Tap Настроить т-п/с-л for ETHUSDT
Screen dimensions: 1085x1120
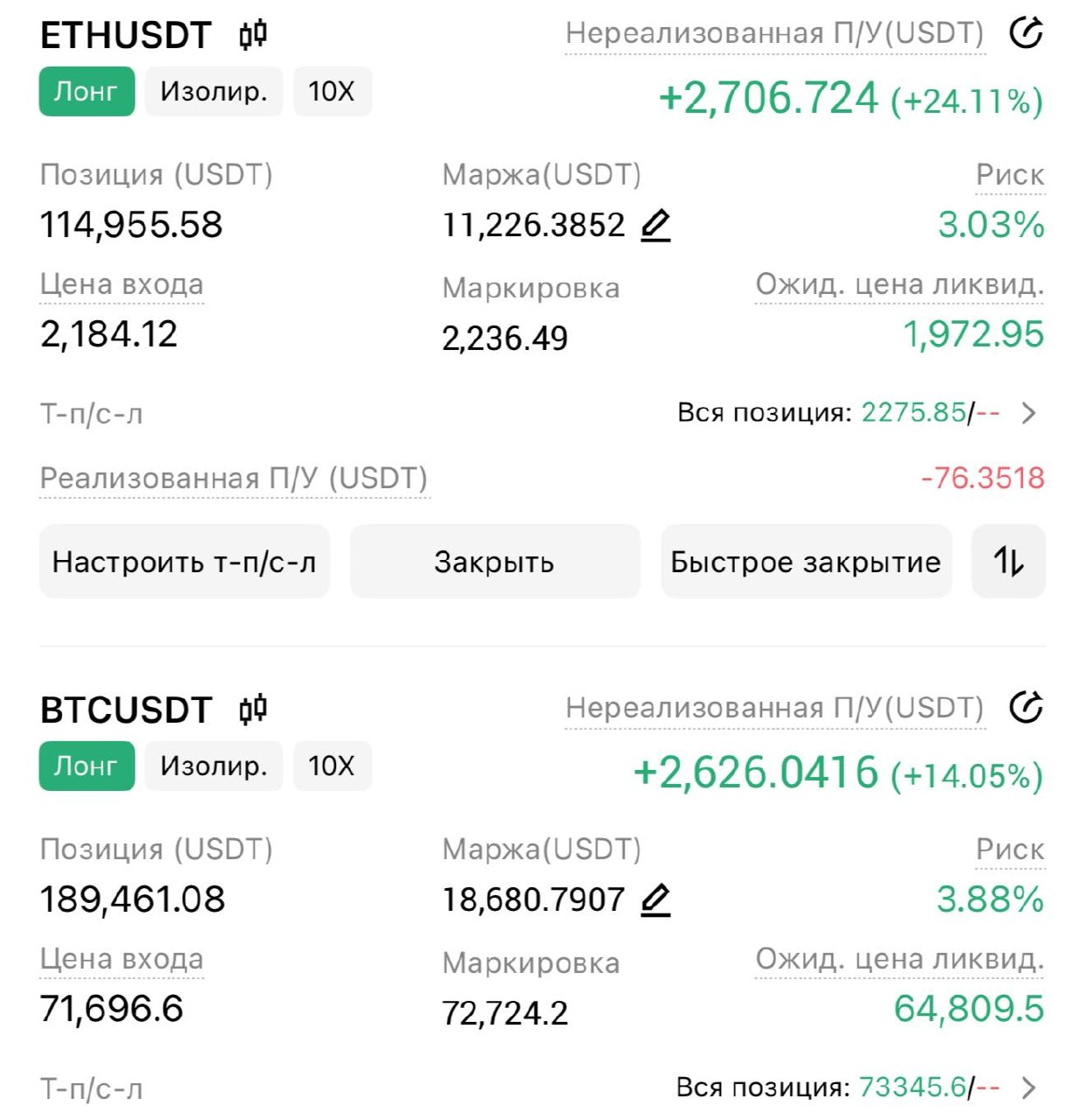[184, 562]
